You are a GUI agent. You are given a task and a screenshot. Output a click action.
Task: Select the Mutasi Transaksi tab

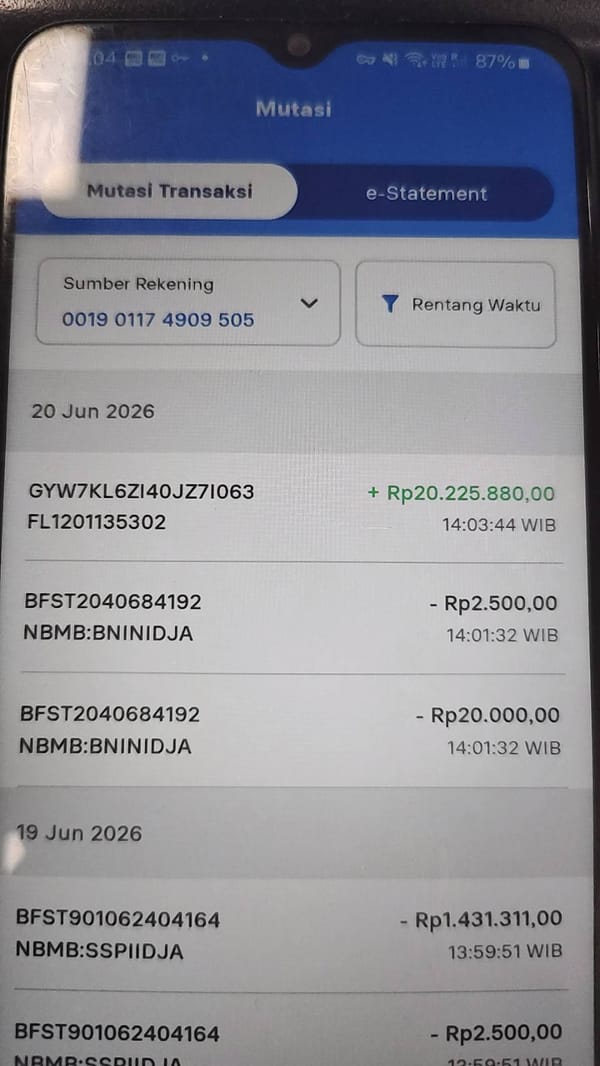click(x=169, y=191)
